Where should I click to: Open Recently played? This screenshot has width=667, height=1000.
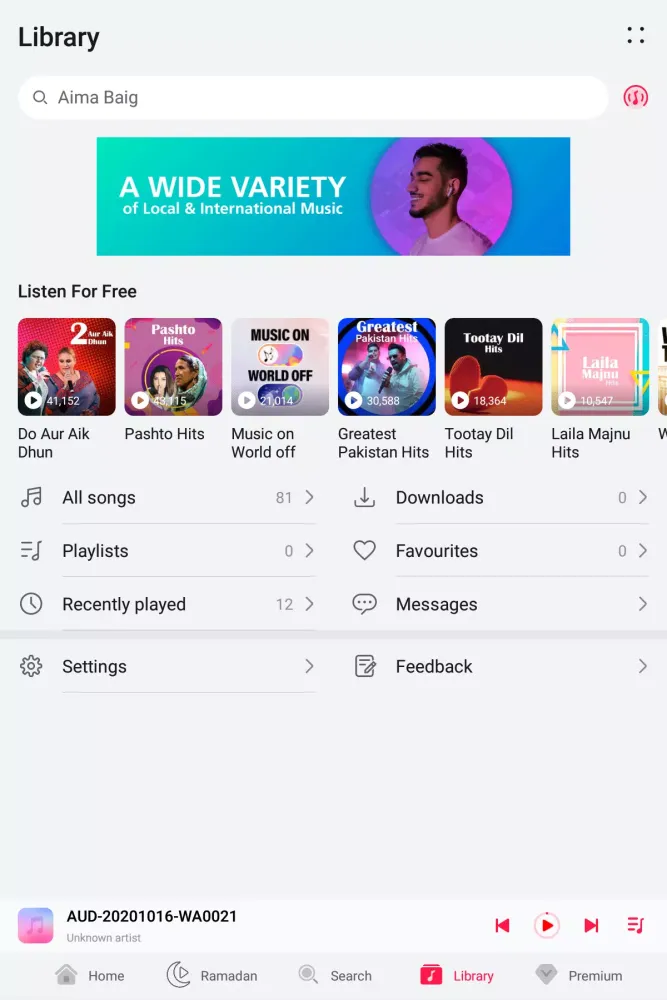tap(167, 604)
